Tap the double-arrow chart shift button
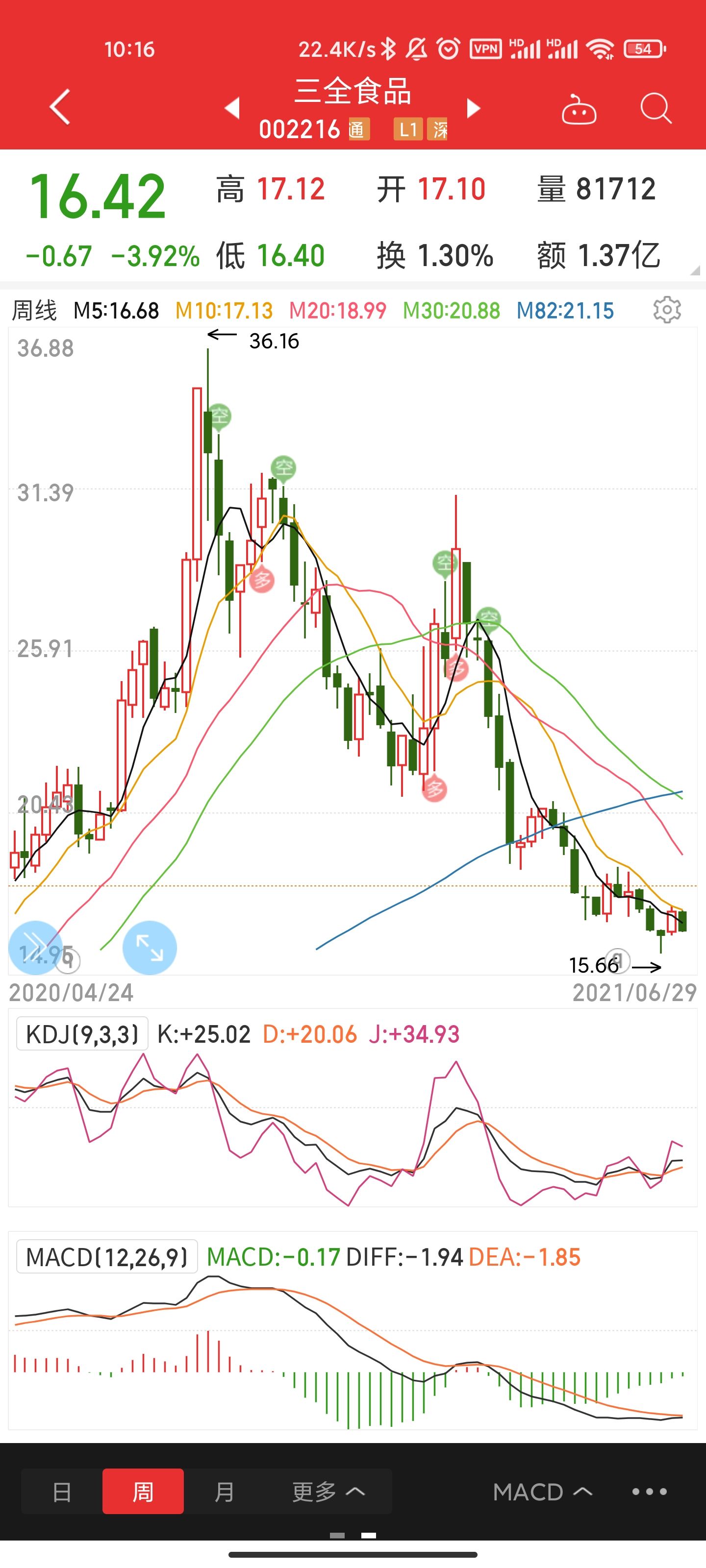Screen dimensions: 706x1568 pyautogui.click(x=35, y=947)
